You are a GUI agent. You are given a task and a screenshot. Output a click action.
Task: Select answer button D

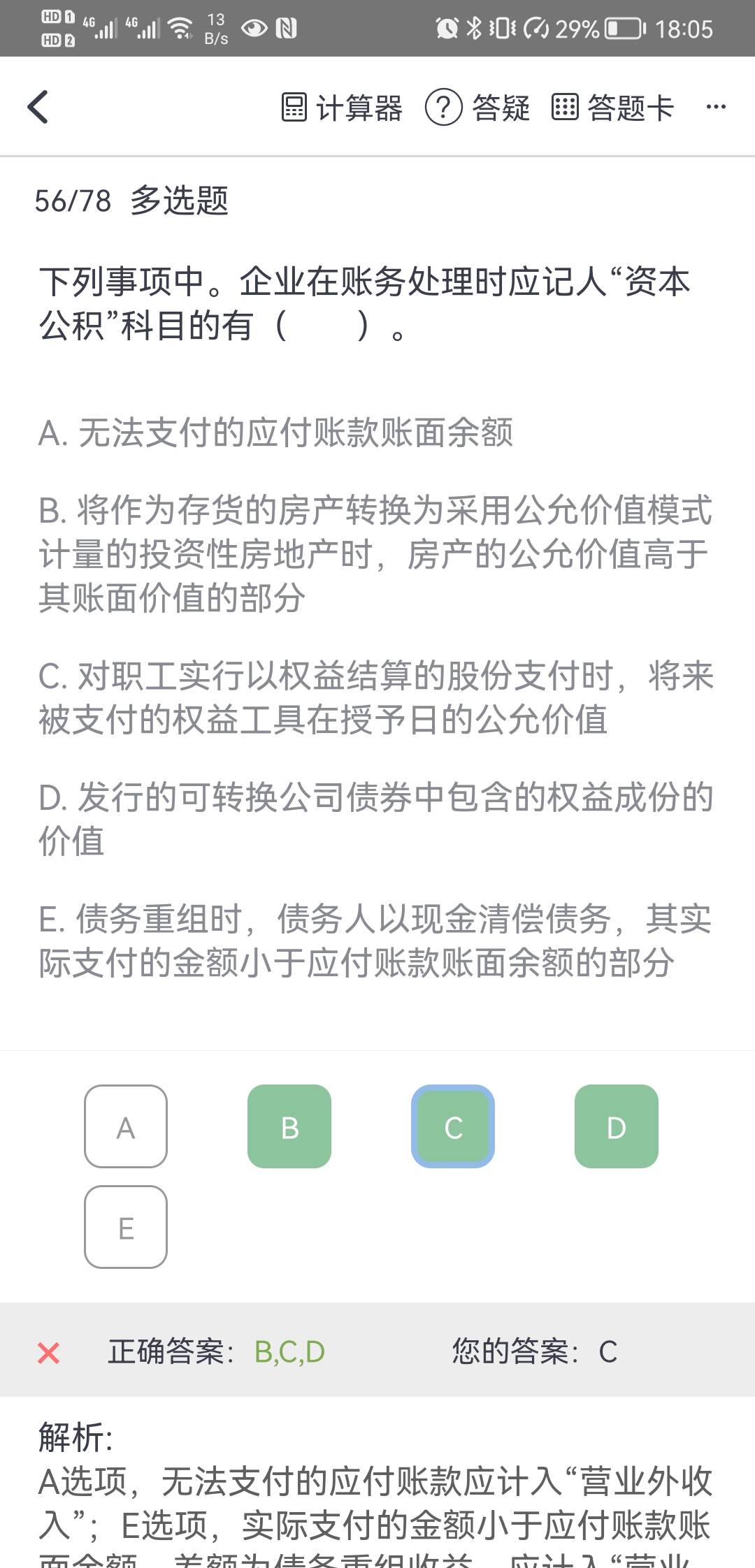[617, 1126]
